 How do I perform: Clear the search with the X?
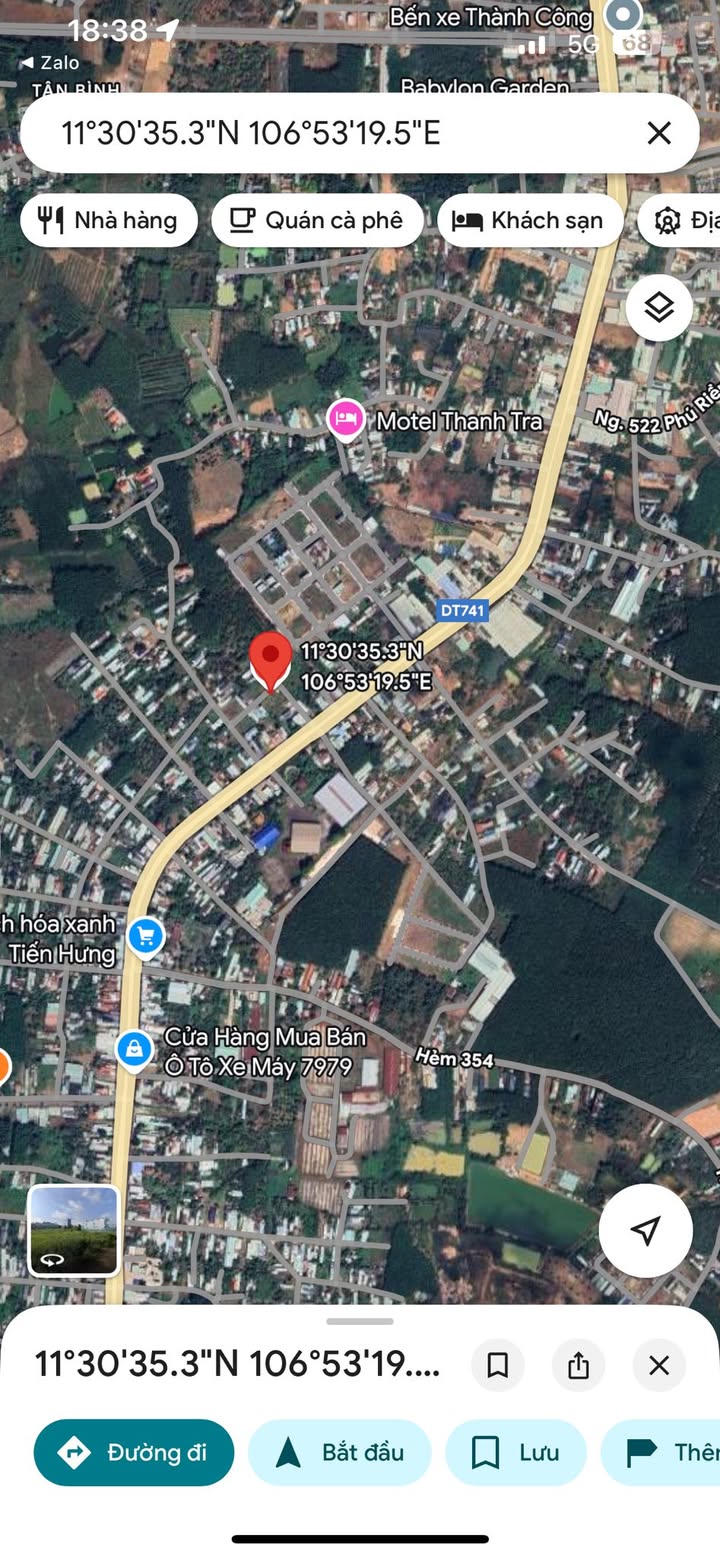(658, 133)
